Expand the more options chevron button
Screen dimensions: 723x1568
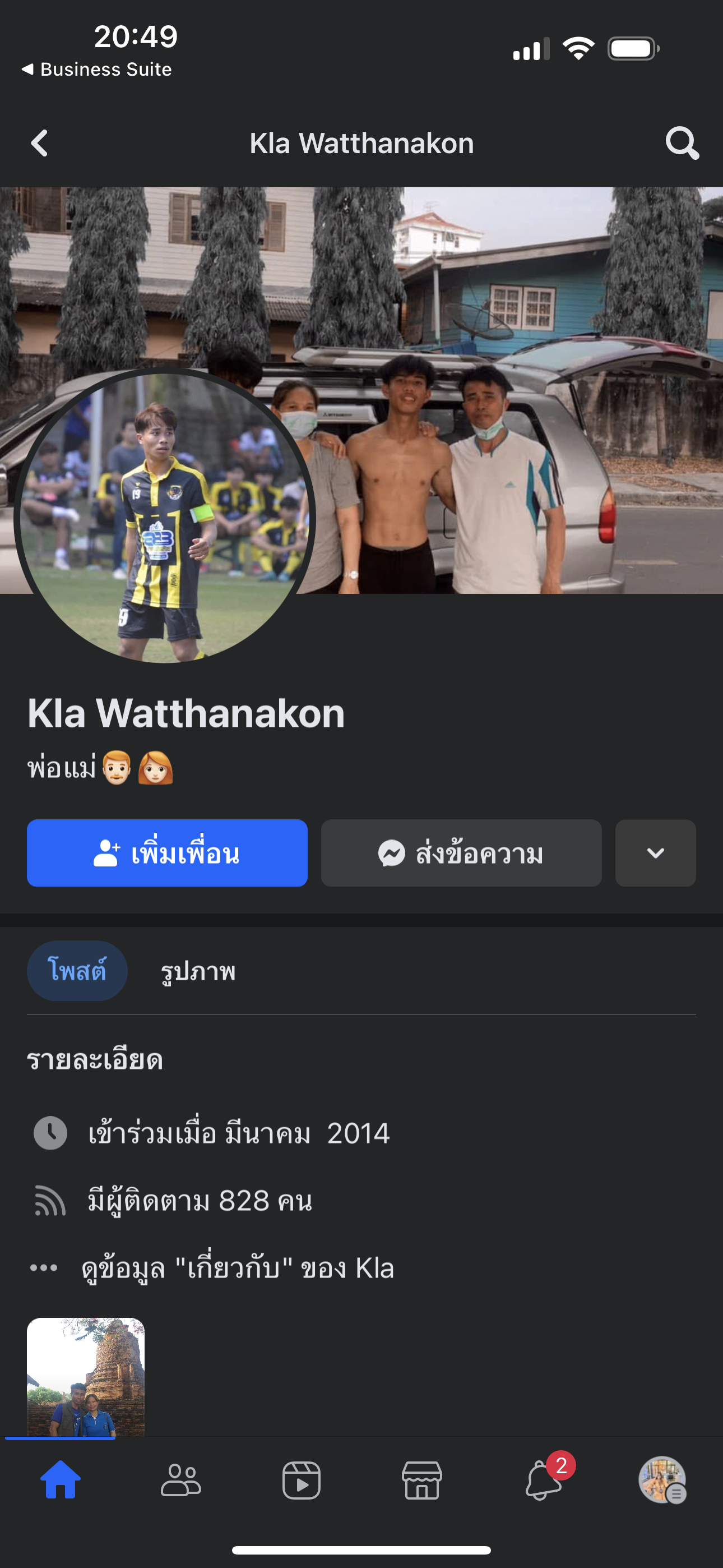tap(655, 853)
